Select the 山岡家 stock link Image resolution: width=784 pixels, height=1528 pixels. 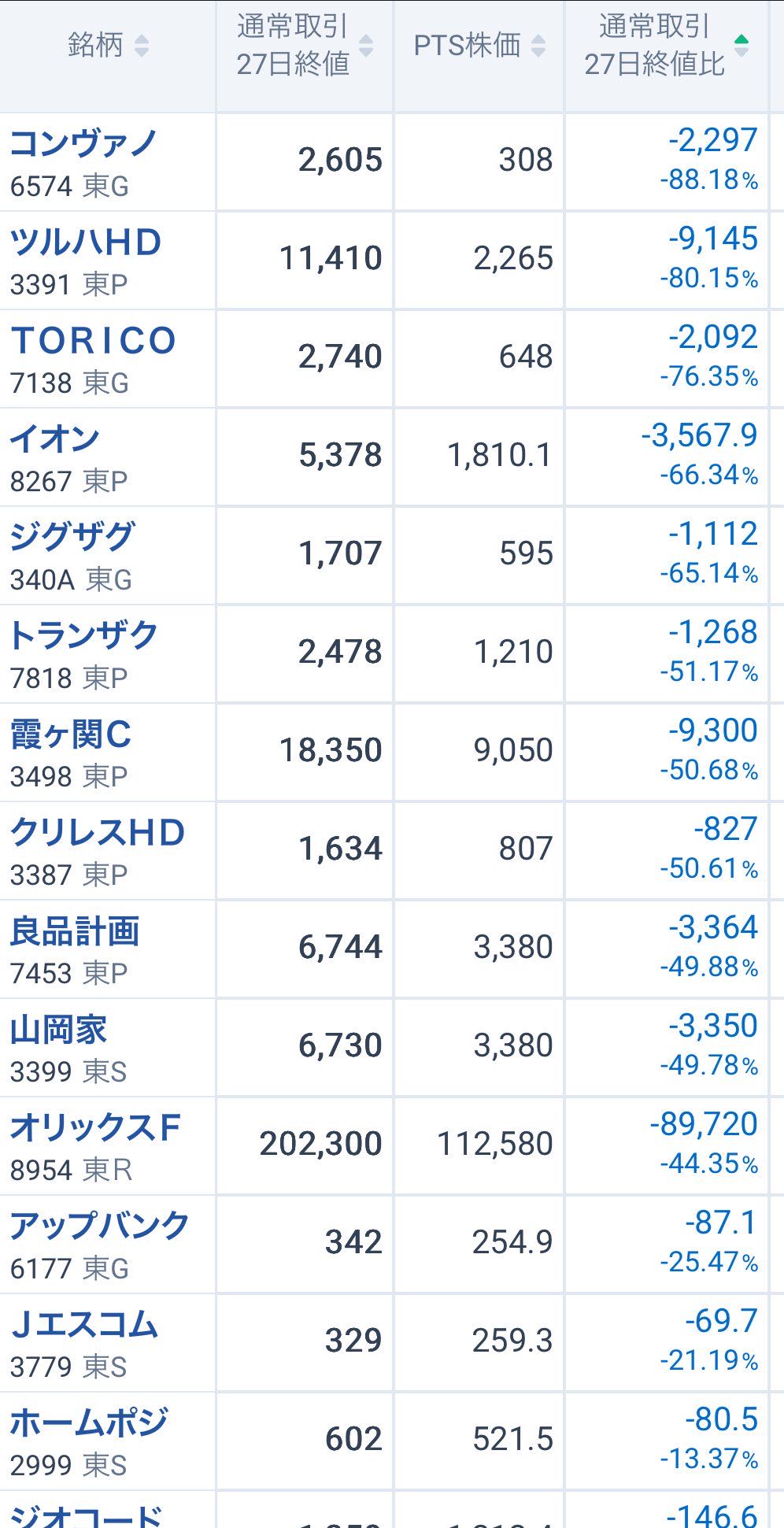(58, 1030)
